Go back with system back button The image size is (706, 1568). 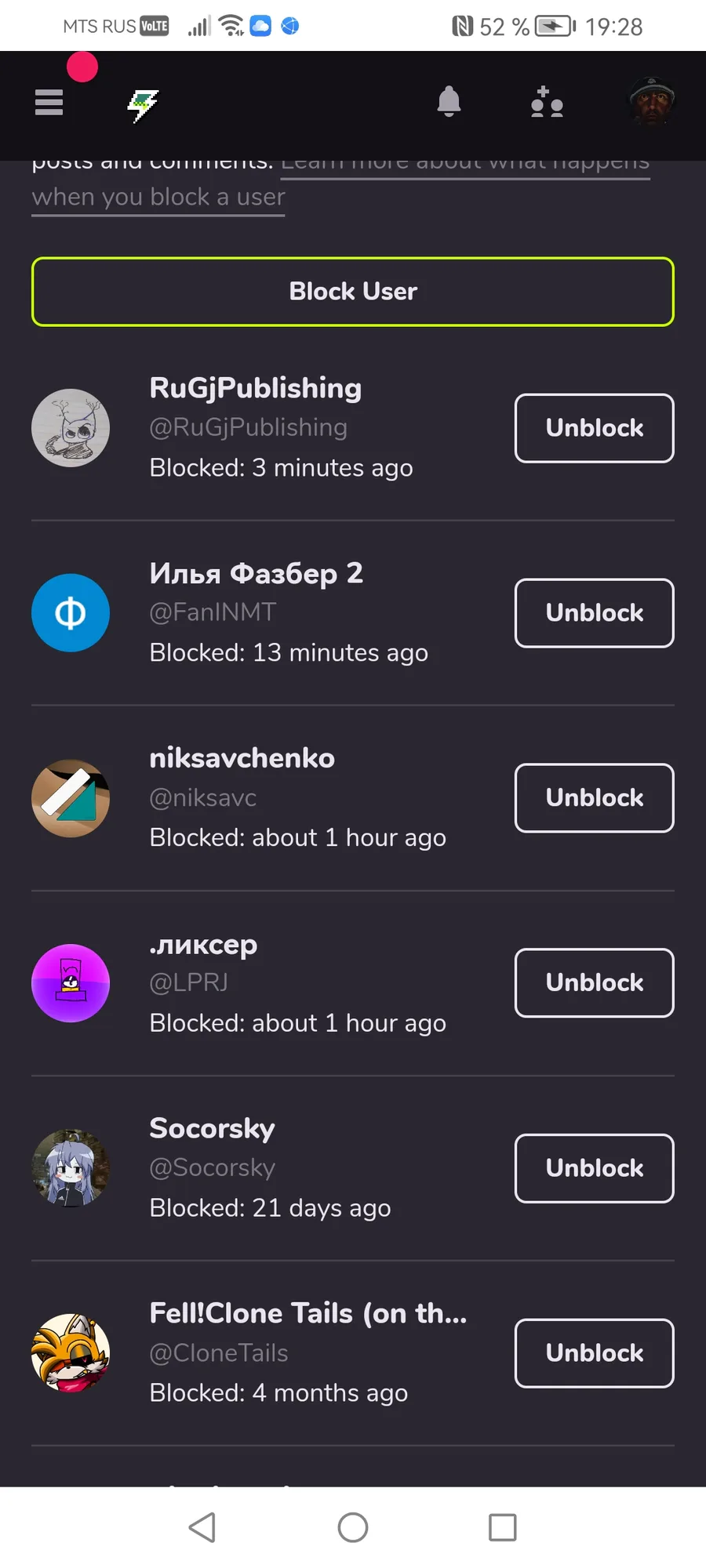tap(202, 1527)
